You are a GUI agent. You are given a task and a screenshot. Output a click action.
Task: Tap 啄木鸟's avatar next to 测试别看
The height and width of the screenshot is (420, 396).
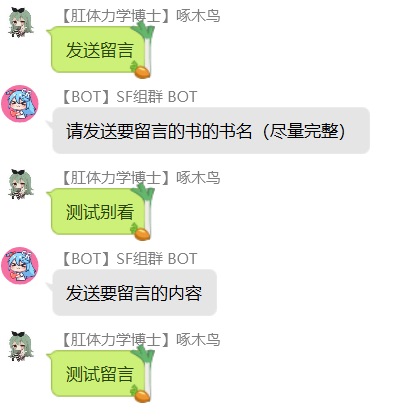point(20,184)
